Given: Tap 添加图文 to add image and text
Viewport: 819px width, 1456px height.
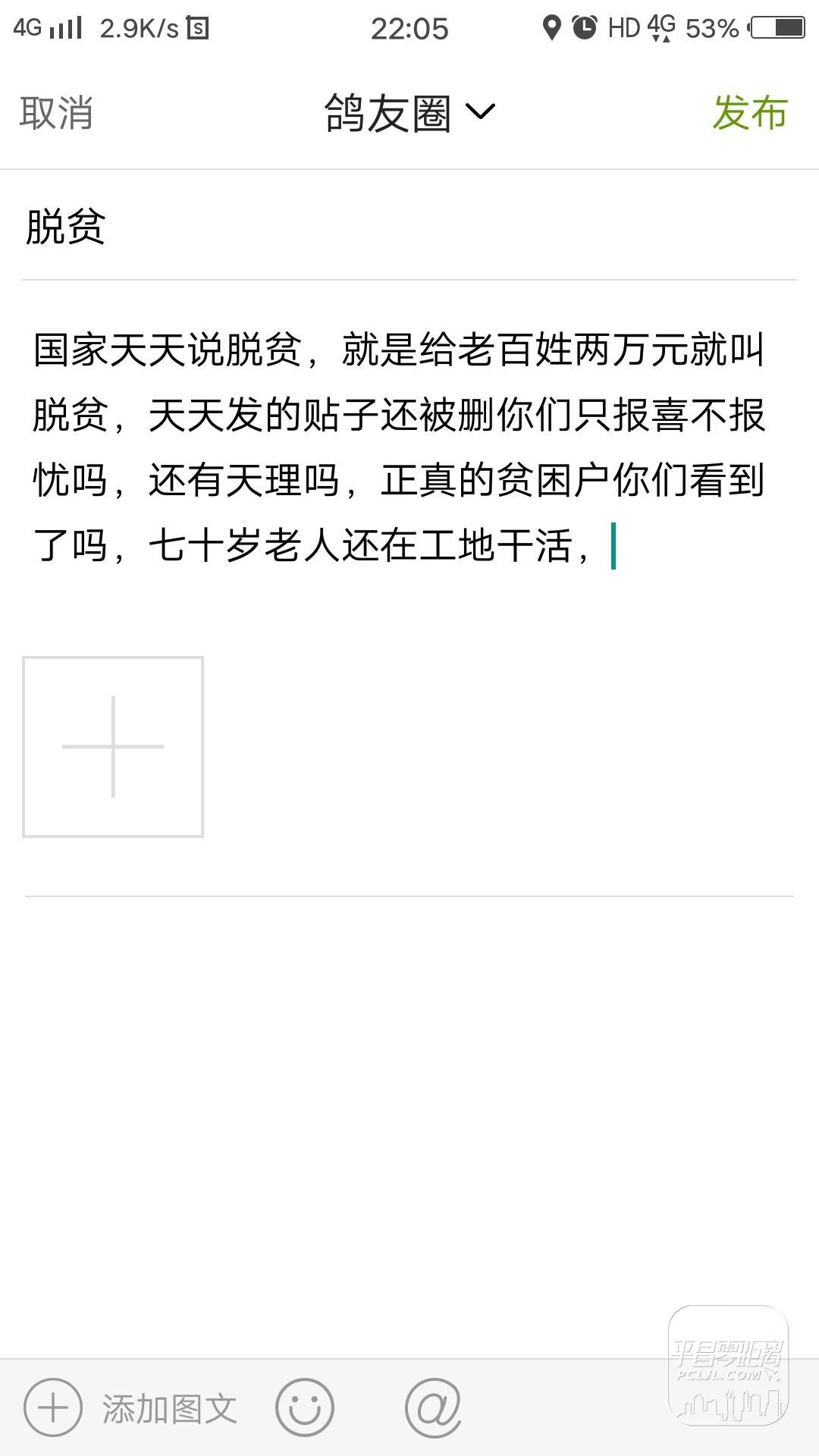Looking at the screenshot, I should 130,1409.
